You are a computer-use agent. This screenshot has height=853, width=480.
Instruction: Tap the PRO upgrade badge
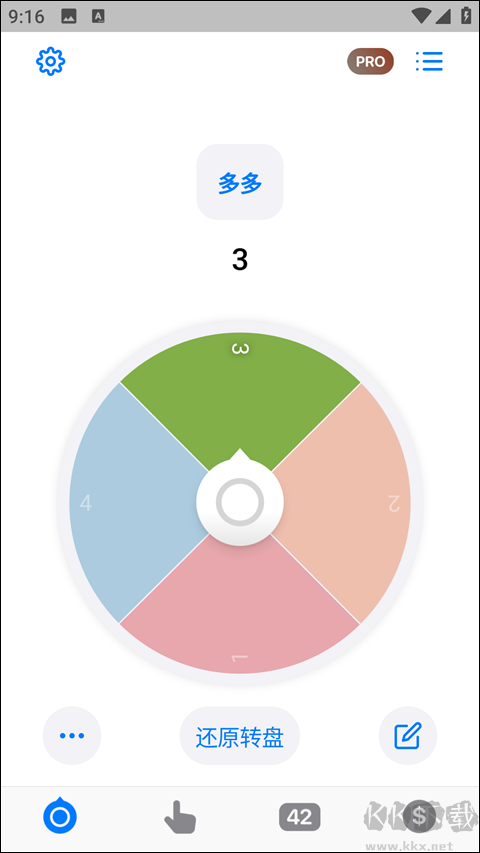coord(370,61)
